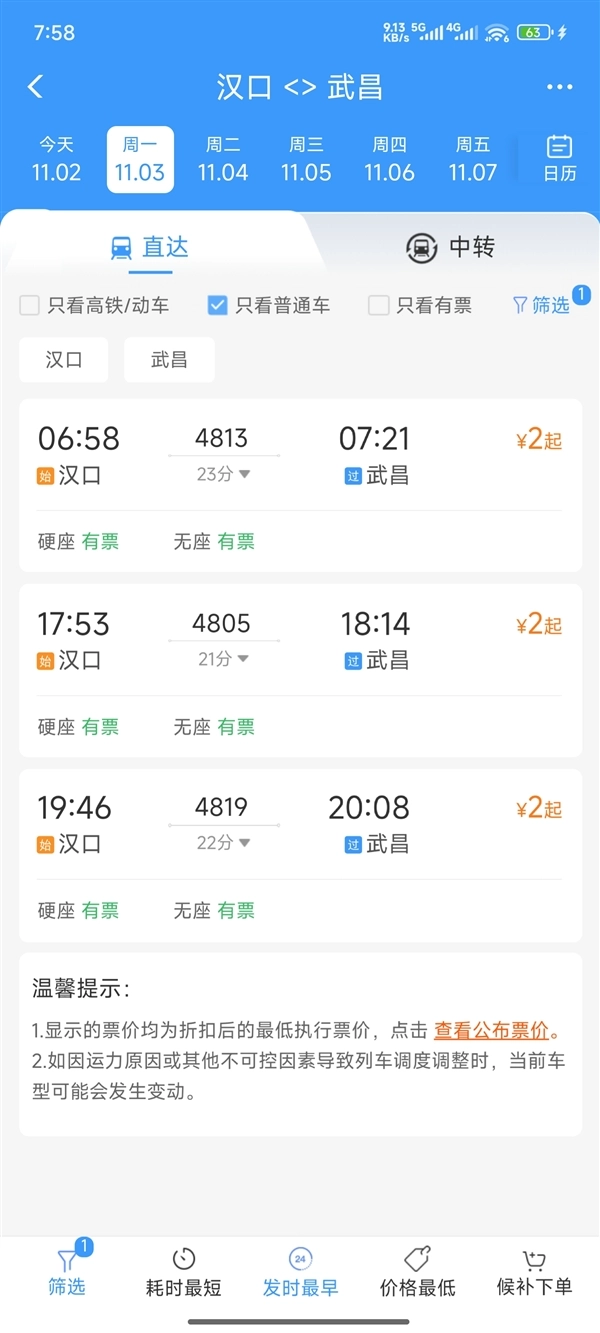Open 筛选 filter beside the checkboxes

(x=541, y=306)
